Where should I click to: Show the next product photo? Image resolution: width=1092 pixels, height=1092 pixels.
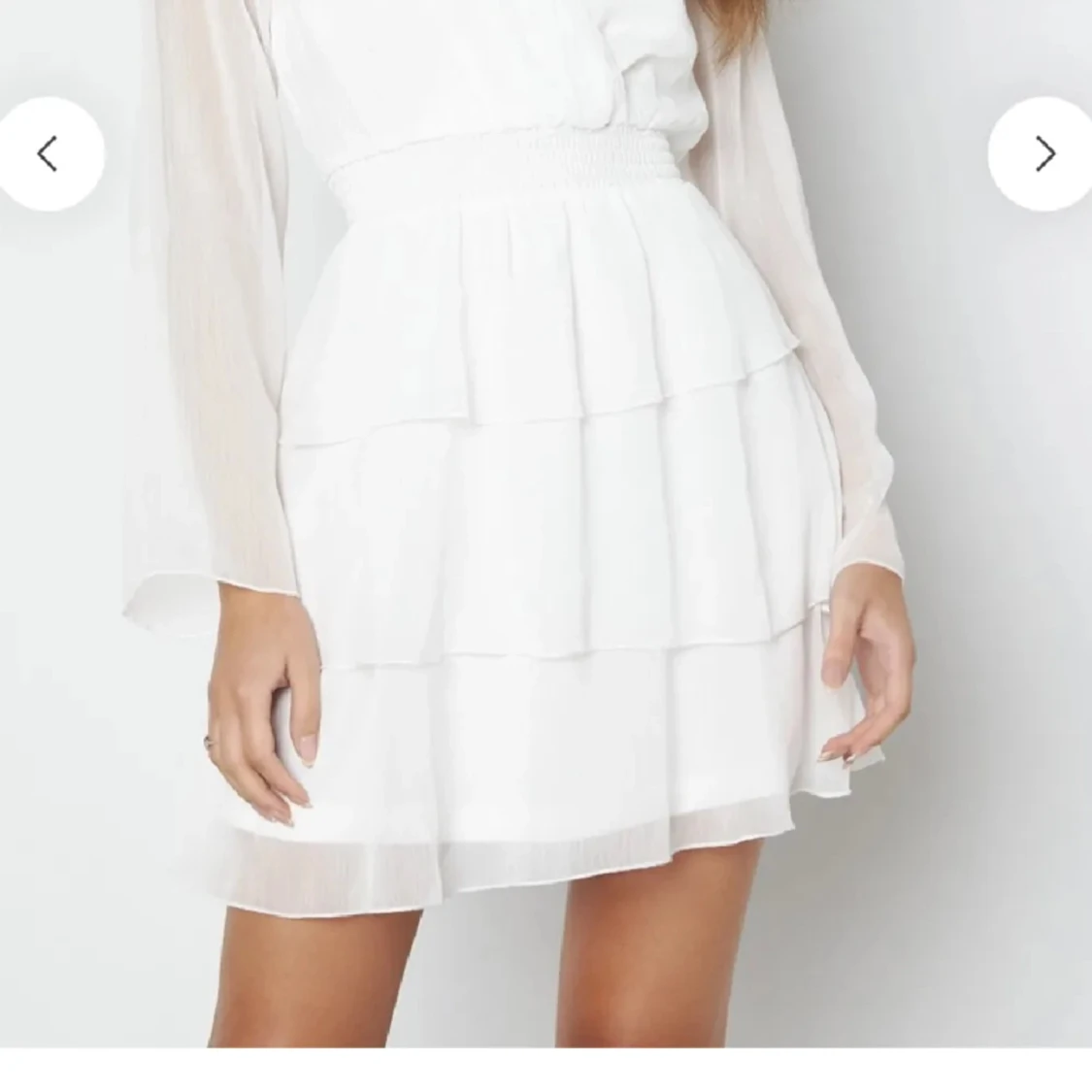(1043, 153)
